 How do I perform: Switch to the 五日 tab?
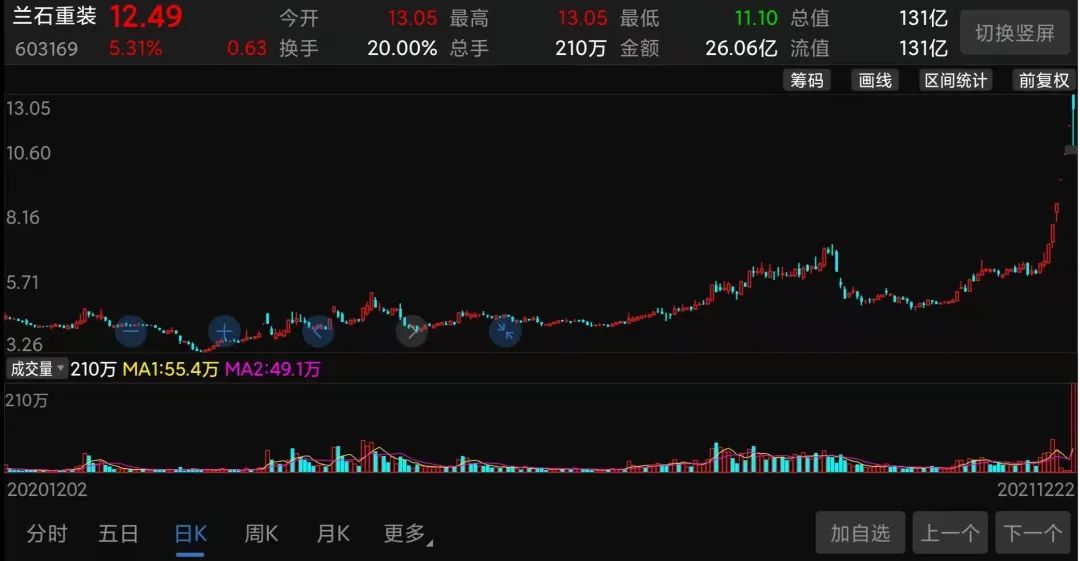point(118,533)
